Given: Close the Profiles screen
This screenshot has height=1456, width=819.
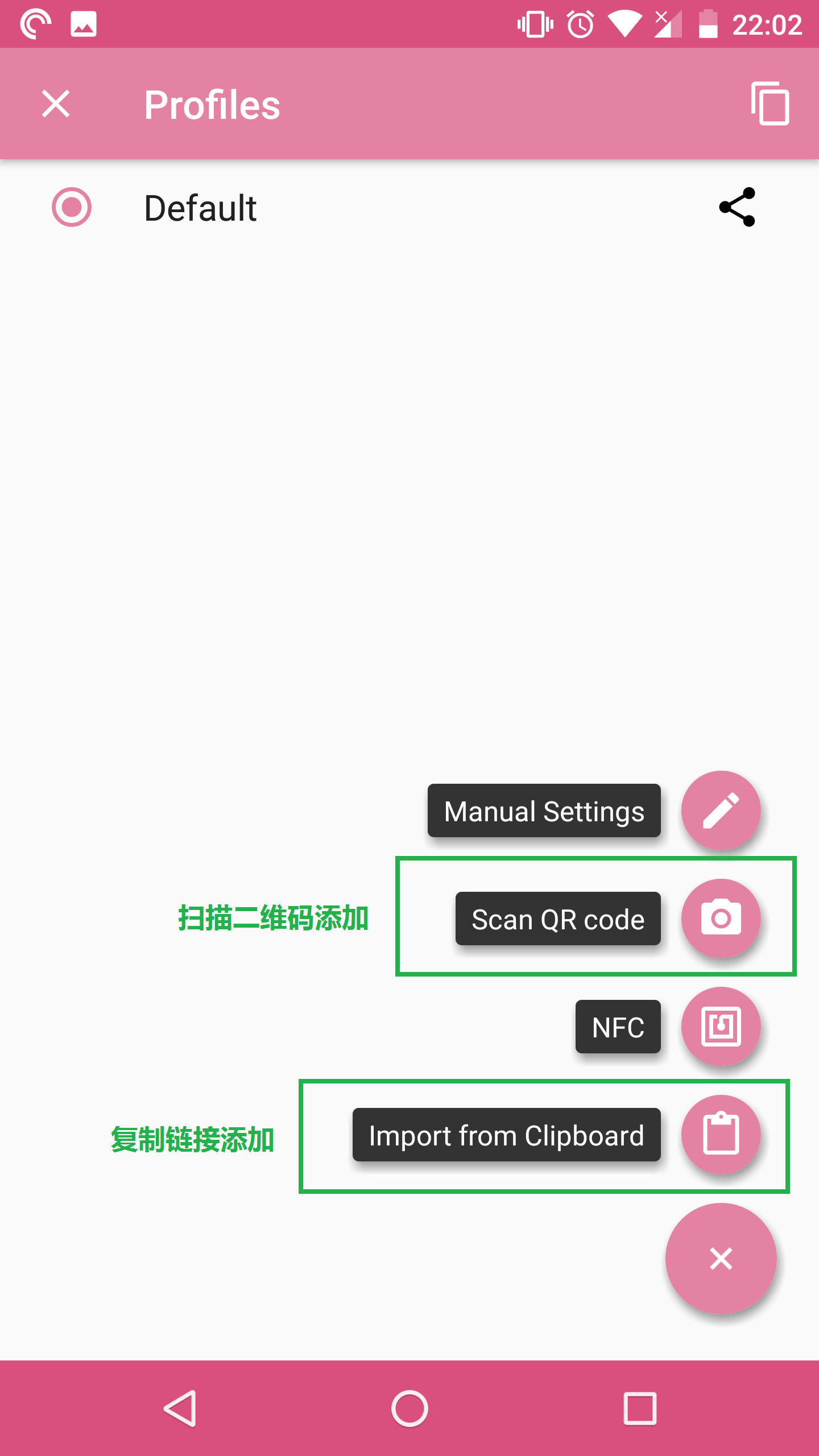Looking at the screenshot, I should click(56, 104).
